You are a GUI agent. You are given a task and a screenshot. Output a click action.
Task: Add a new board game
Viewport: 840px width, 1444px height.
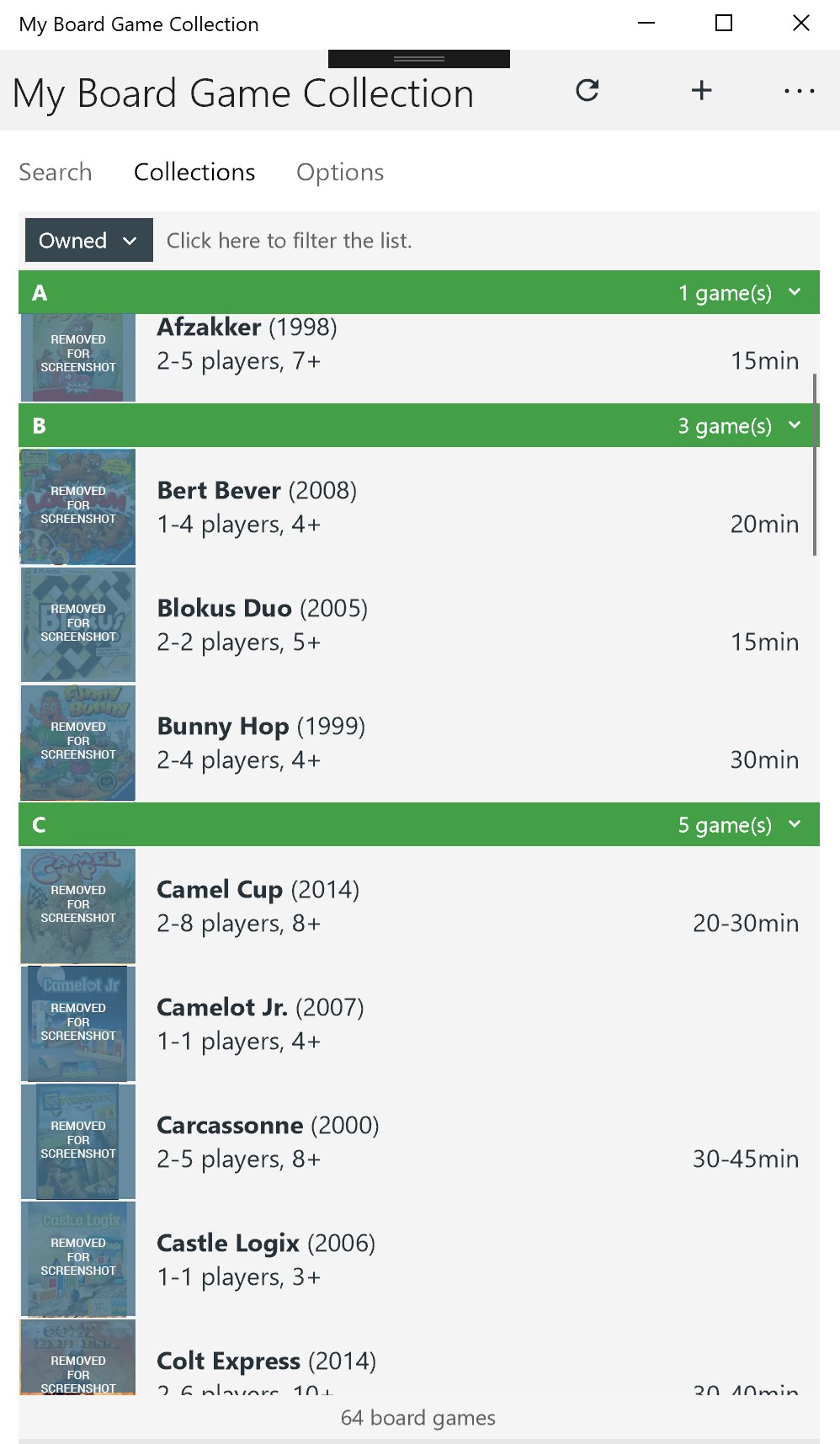pos(701,90)
